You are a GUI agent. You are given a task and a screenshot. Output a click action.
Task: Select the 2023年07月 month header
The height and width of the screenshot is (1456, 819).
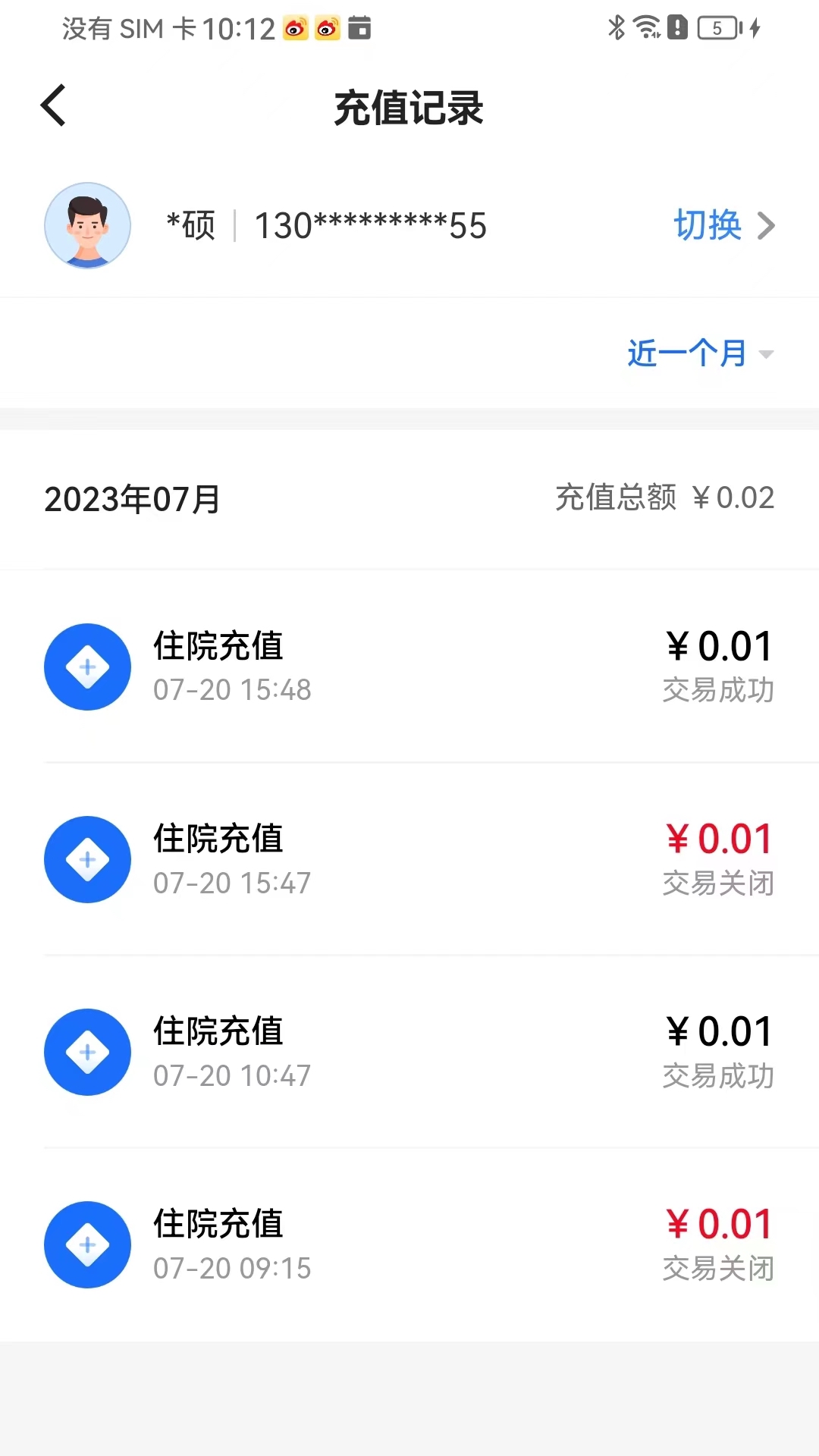(x=133, y=499)
